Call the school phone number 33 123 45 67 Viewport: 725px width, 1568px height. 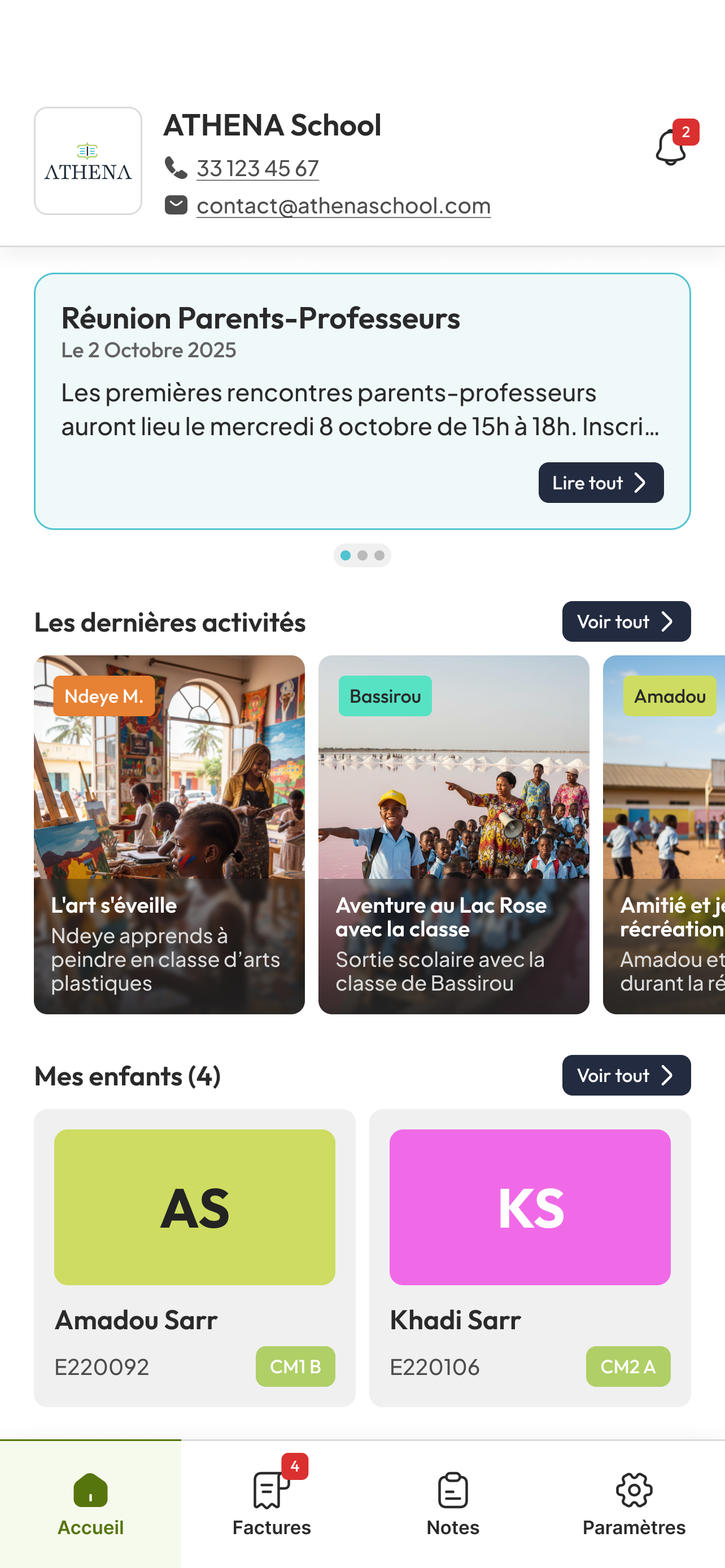(257, 168)
